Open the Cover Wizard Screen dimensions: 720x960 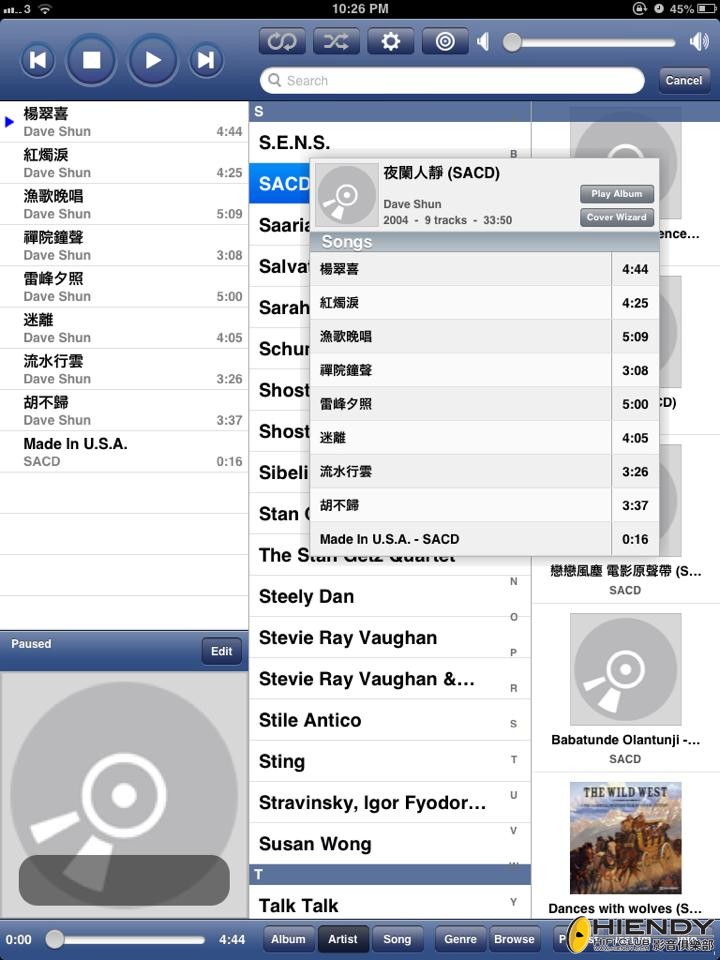point(616,217)
